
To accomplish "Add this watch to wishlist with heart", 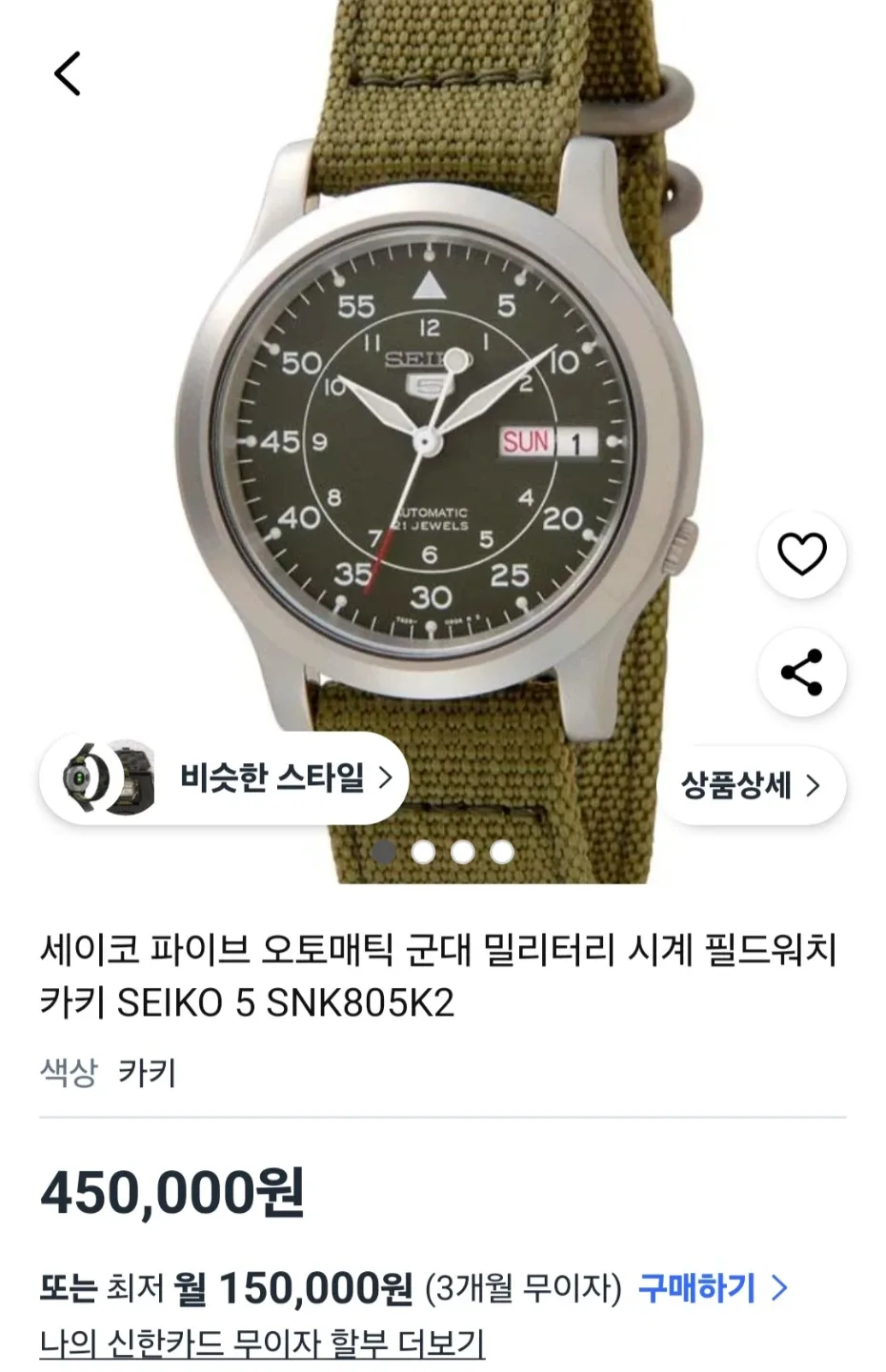I will (801, 555).
